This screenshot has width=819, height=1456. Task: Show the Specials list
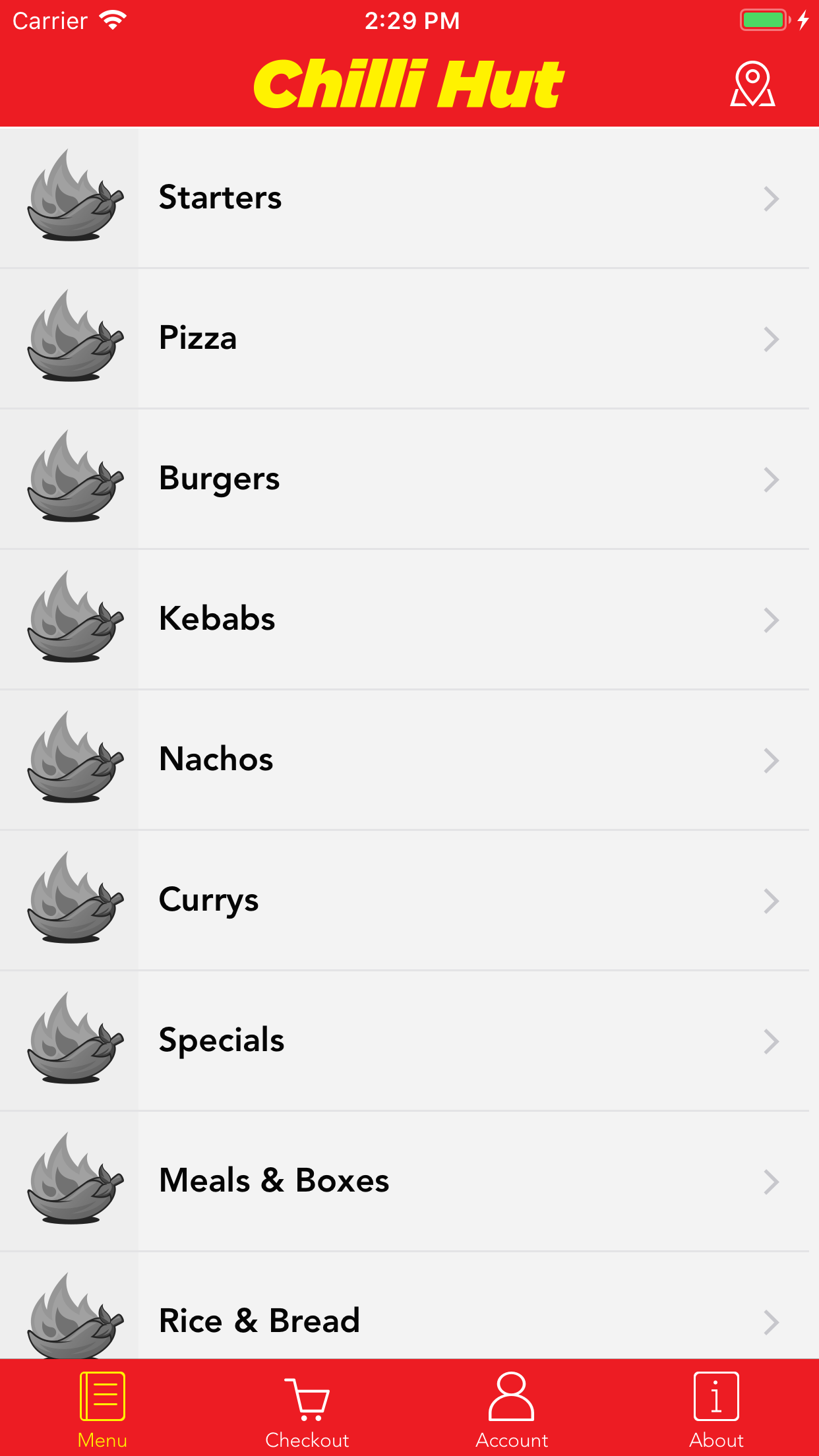(x=409, y=1041)
